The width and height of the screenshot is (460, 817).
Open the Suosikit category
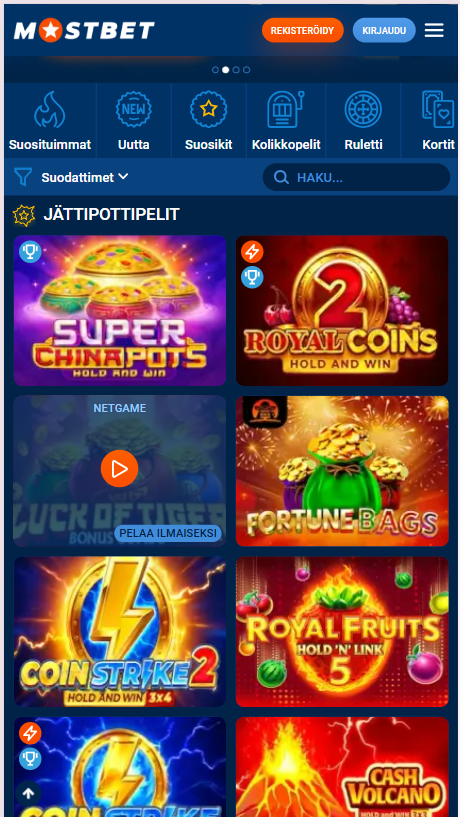pyautogui.click(x=208, y=121)
